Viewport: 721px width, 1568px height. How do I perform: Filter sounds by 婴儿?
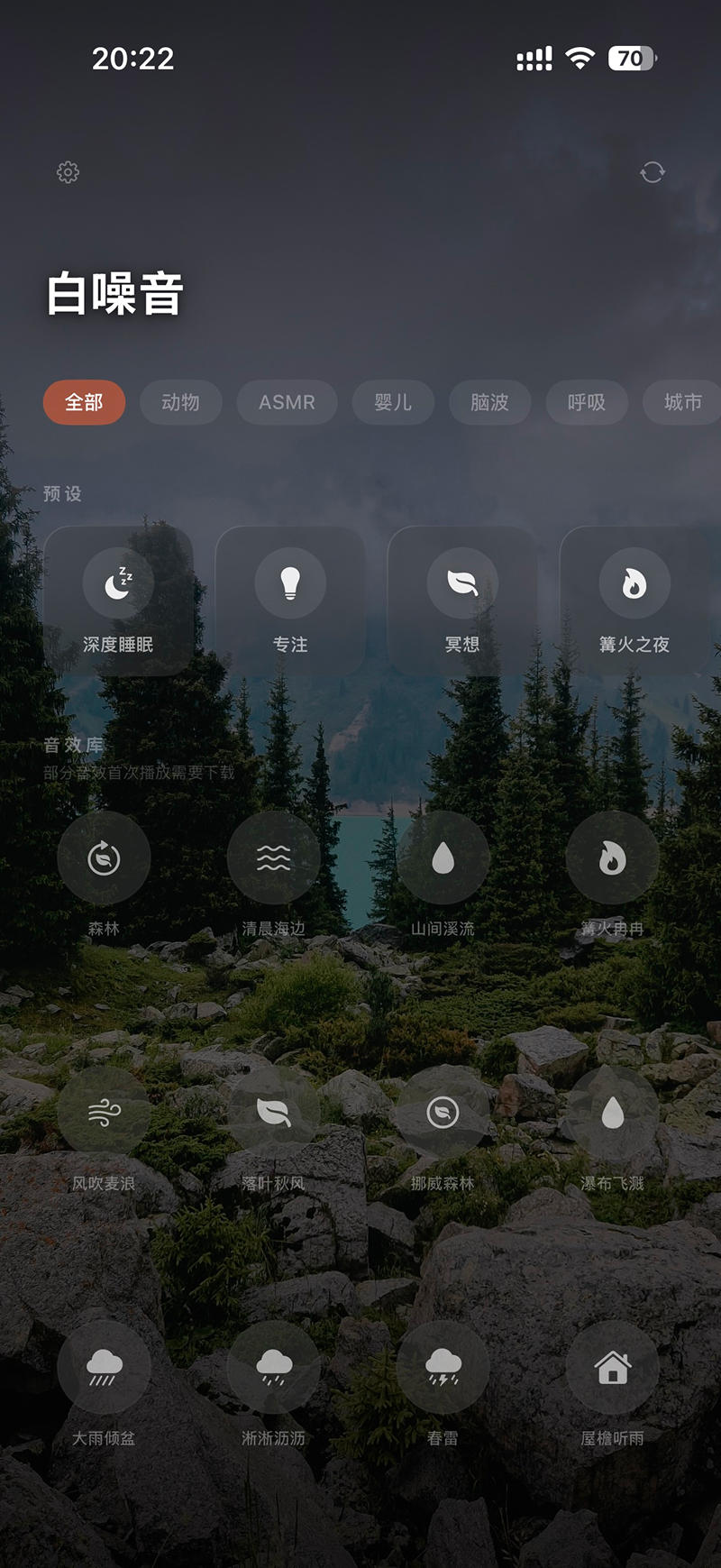(x=393, y=402)
